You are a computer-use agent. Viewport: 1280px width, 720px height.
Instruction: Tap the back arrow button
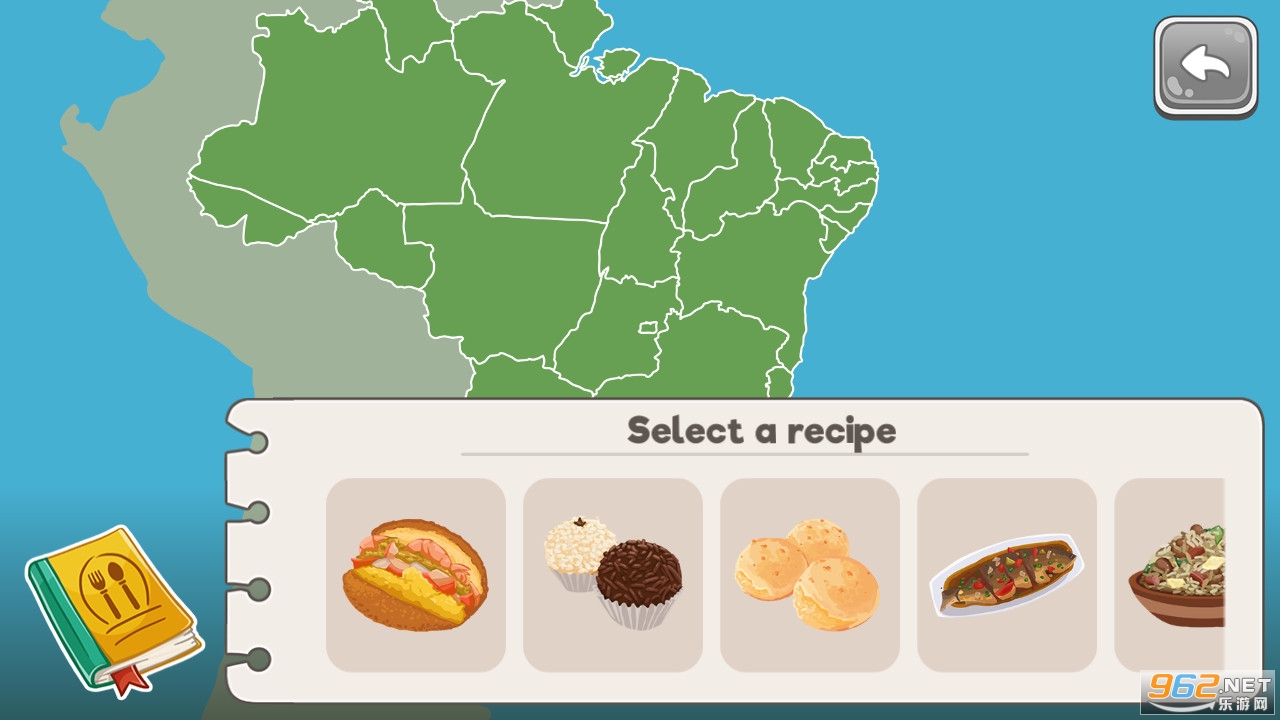pos(1205,67)
